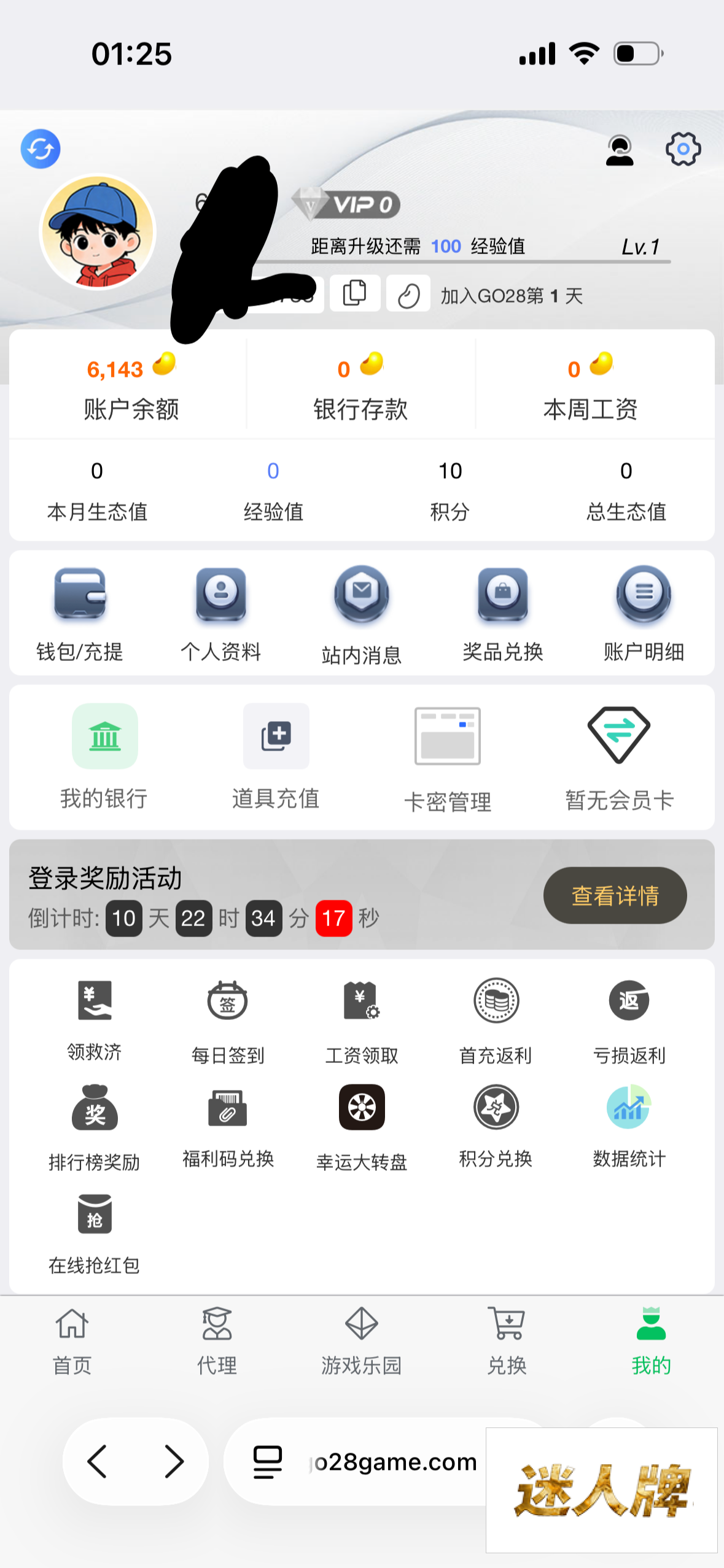Image resolution: width=724 pixels, height=1568 pixels.
Task: Switch to the 首页 tab
Action: (72, 1340)
